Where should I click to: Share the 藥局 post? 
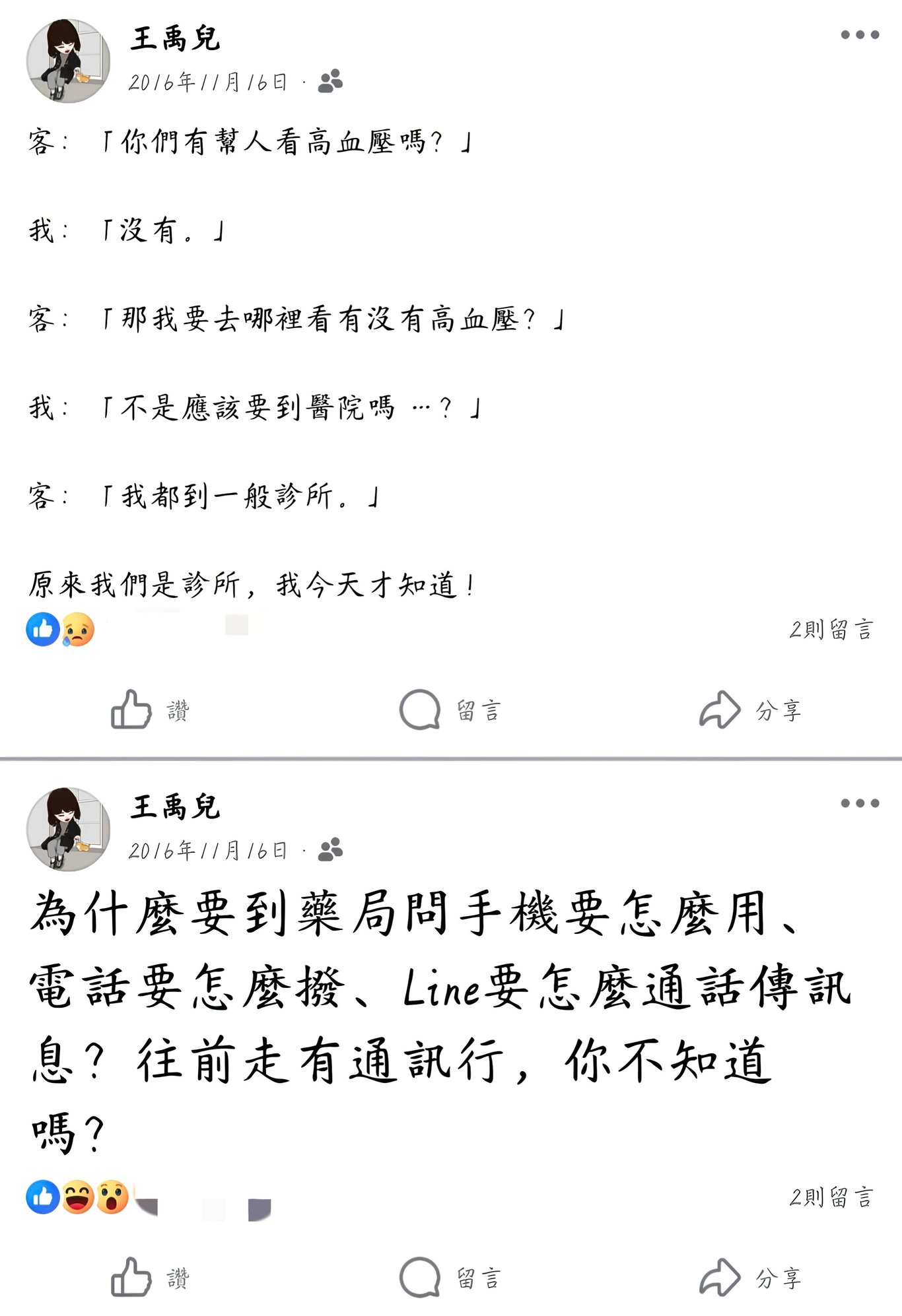point(750,1278)
